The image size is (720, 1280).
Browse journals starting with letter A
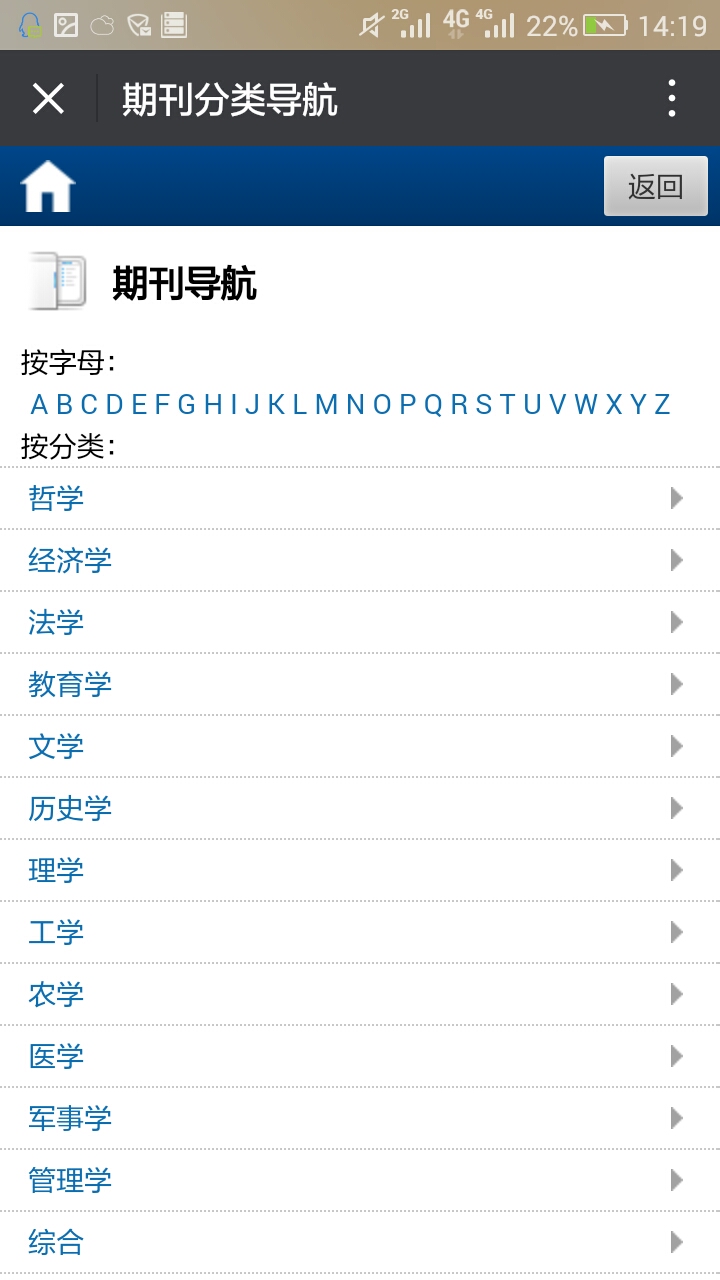coord(39,404)
